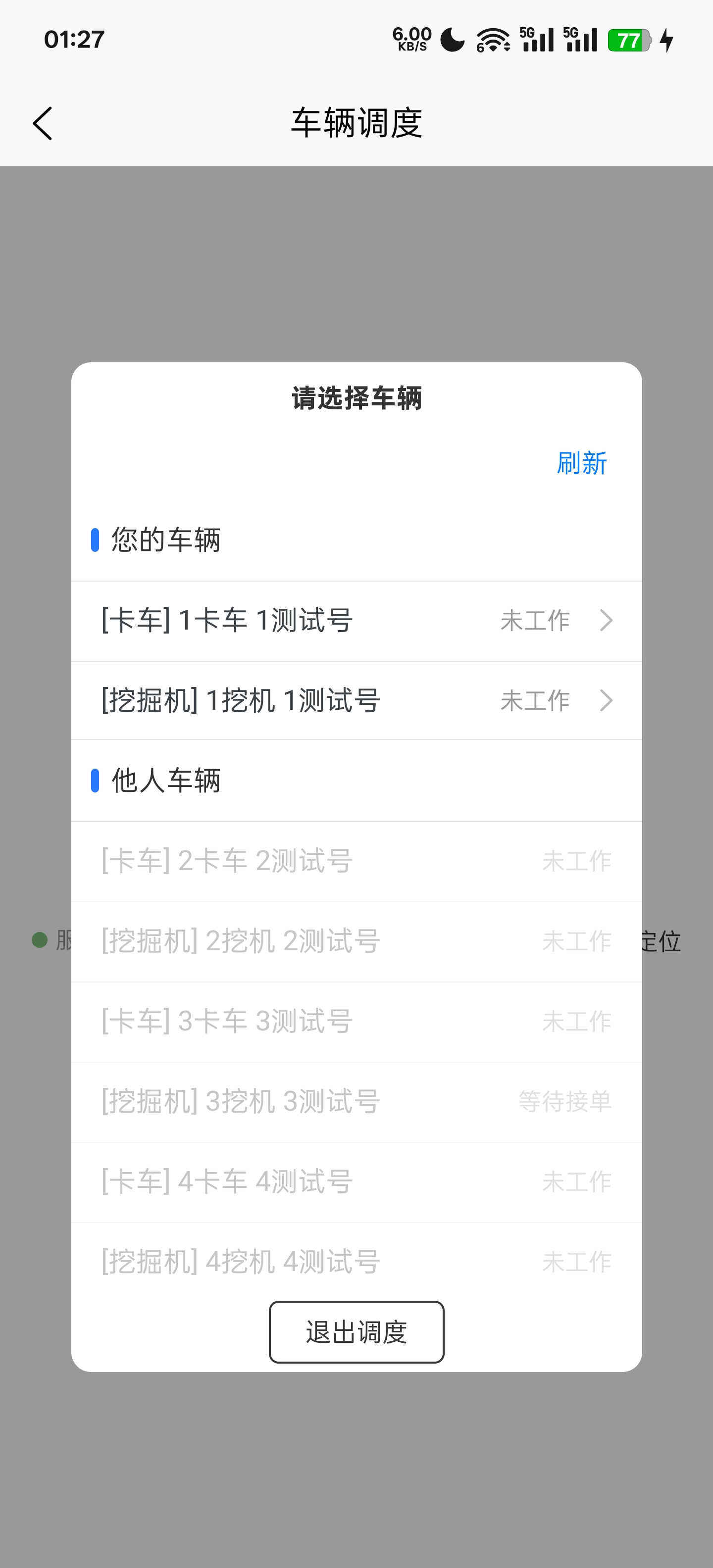
Task: Go back using the top-left arrow
Action: tap(43, 124)
